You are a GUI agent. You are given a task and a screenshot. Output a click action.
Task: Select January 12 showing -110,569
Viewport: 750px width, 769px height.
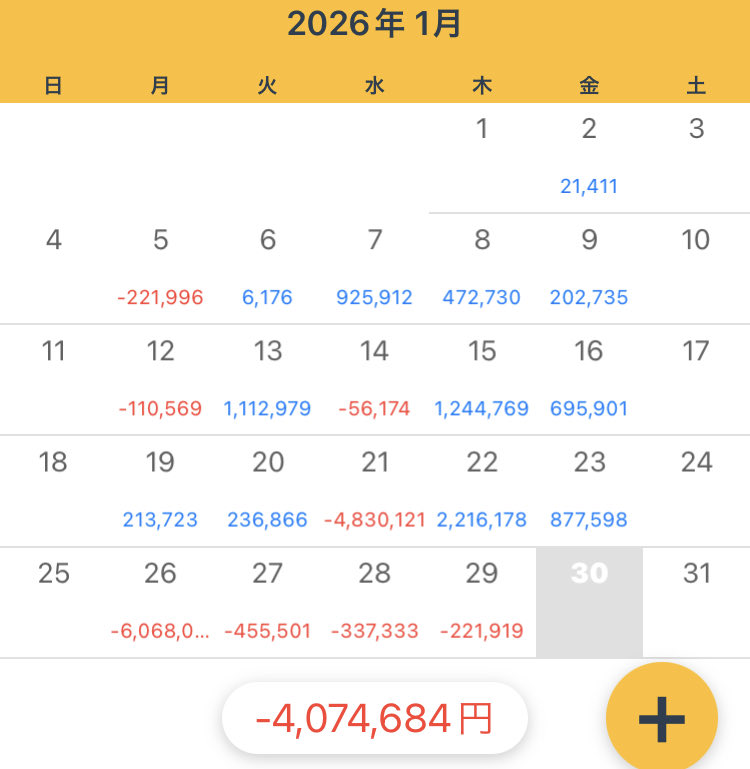tap(161, 379)
